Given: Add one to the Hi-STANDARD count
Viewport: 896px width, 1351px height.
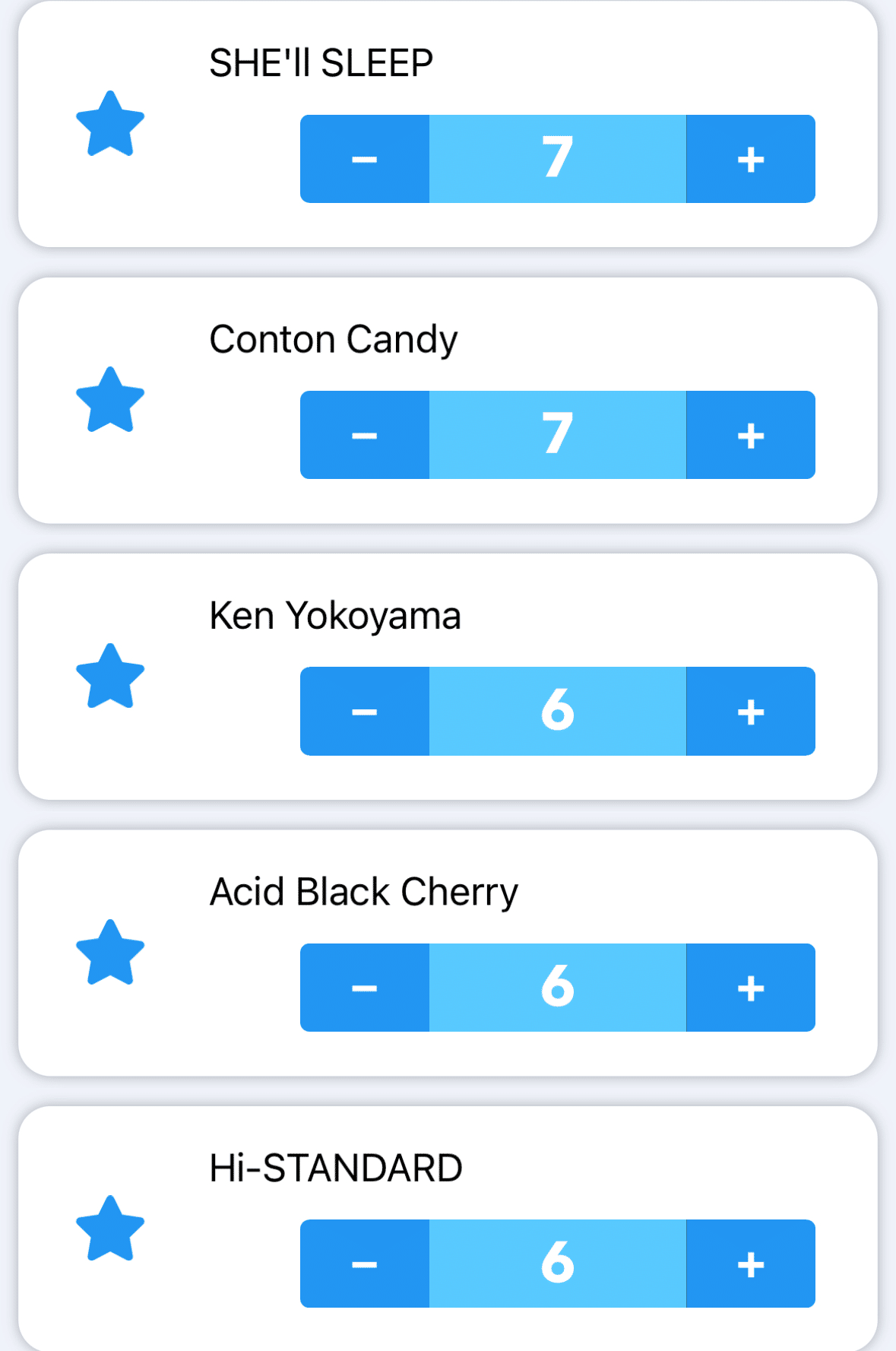Looking at the screenshot, I should point(751,1264).
